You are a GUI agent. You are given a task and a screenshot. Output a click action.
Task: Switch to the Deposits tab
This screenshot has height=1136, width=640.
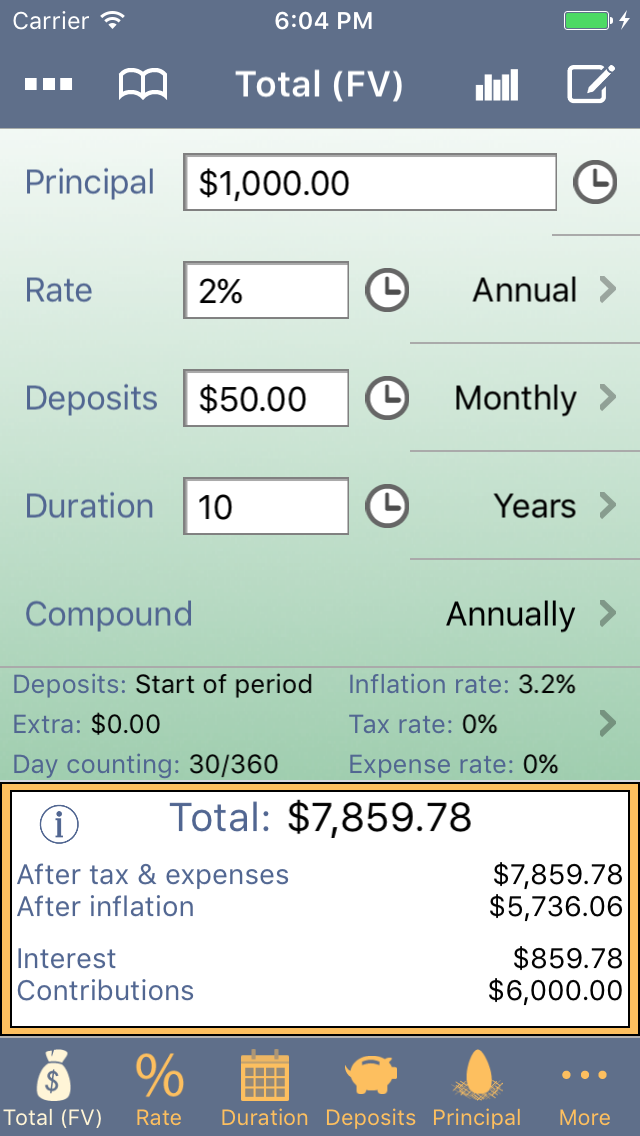pyautogui.click(x=371, y=1088)
